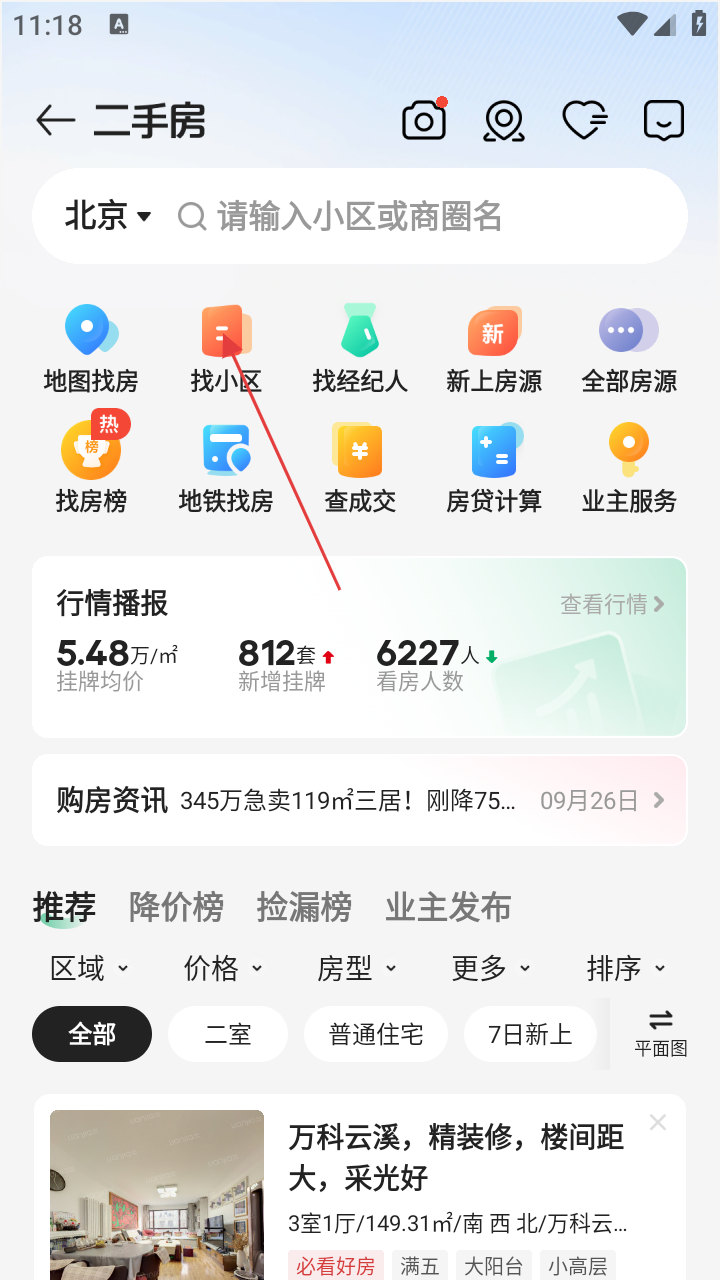The image size is (720, 1280).
Task: Open the map location icon in header
Action: pyautogui.click(x=504, y=121)
